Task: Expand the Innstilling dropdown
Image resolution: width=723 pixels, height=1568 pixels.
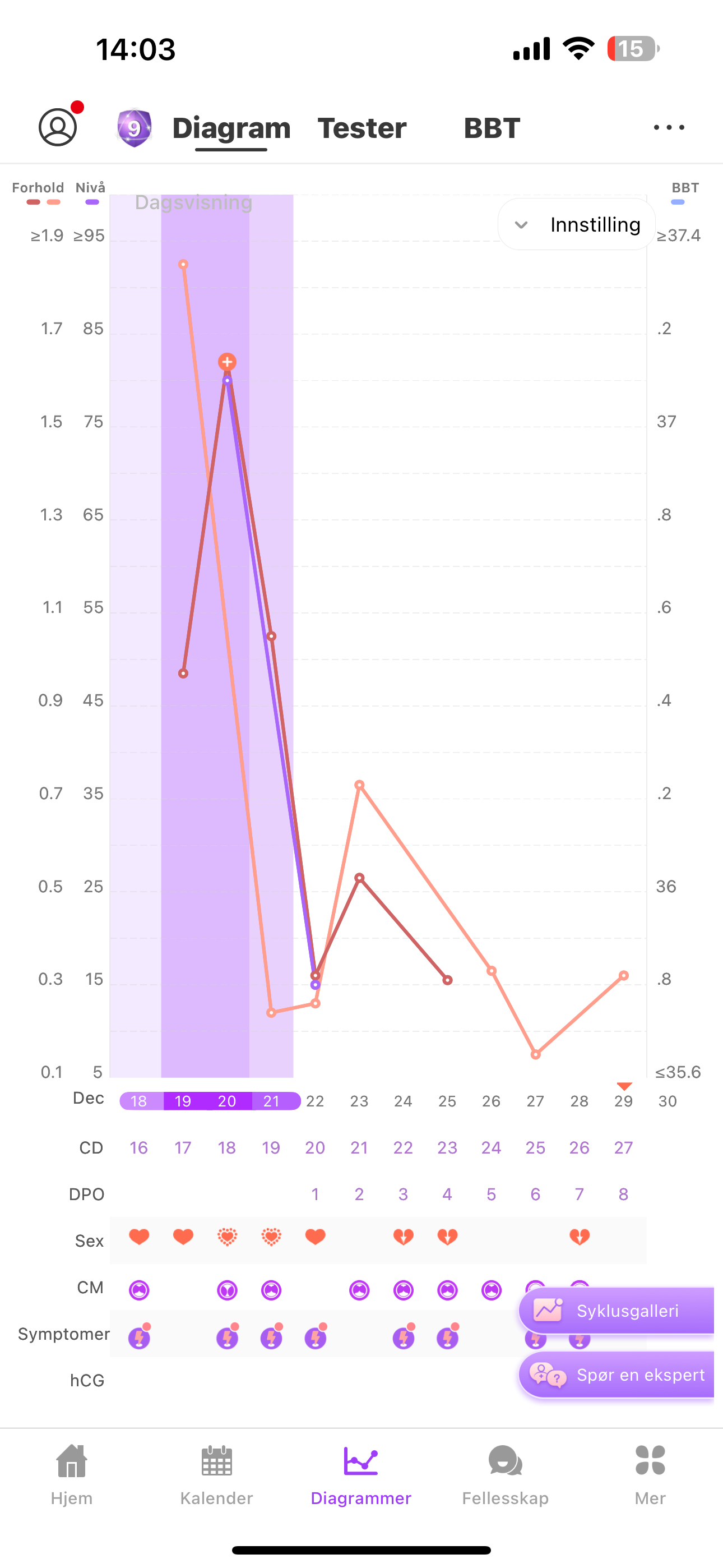Action: point(576,225)
